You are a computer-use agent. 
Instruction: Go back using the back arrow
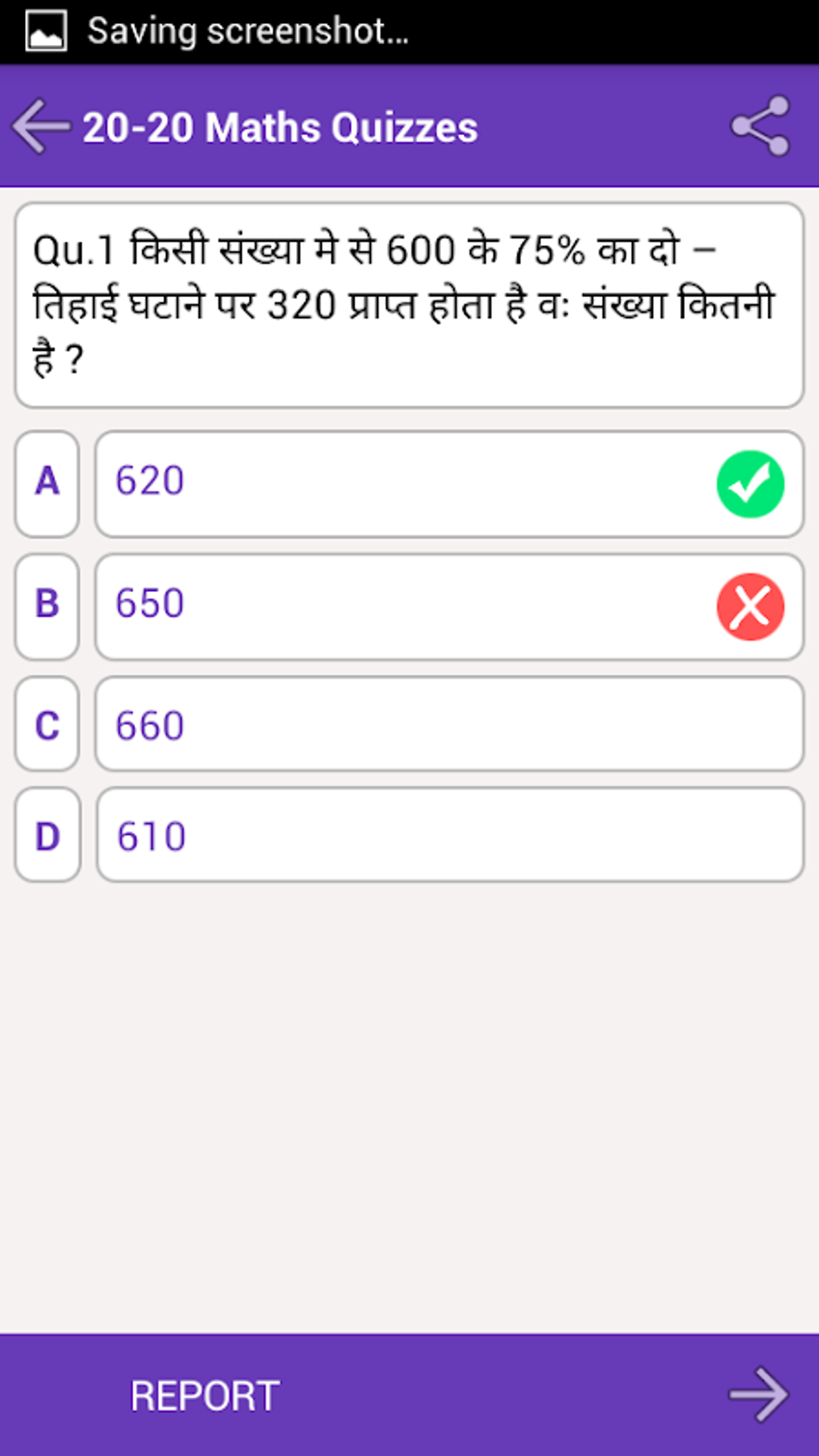[x=40, y=127]
